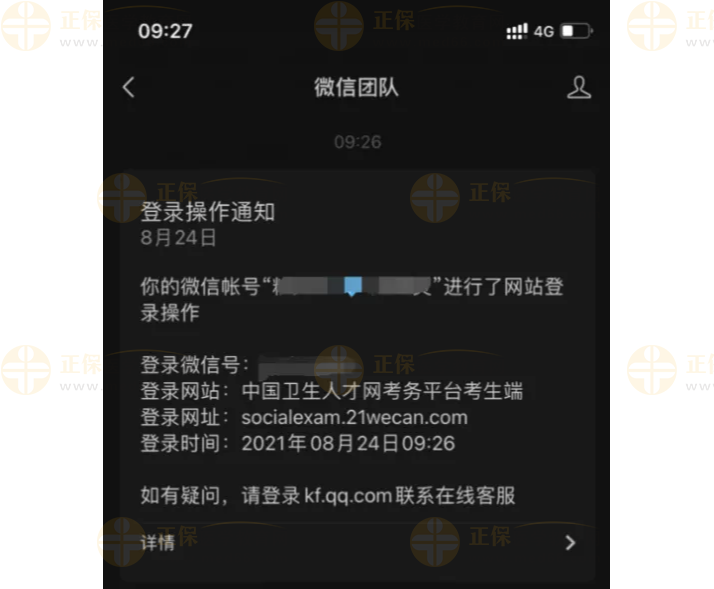The width and height of the screenshot is (714, 589).
Task: Go back from the 微信团队 chat
Action: click(128, 87)
